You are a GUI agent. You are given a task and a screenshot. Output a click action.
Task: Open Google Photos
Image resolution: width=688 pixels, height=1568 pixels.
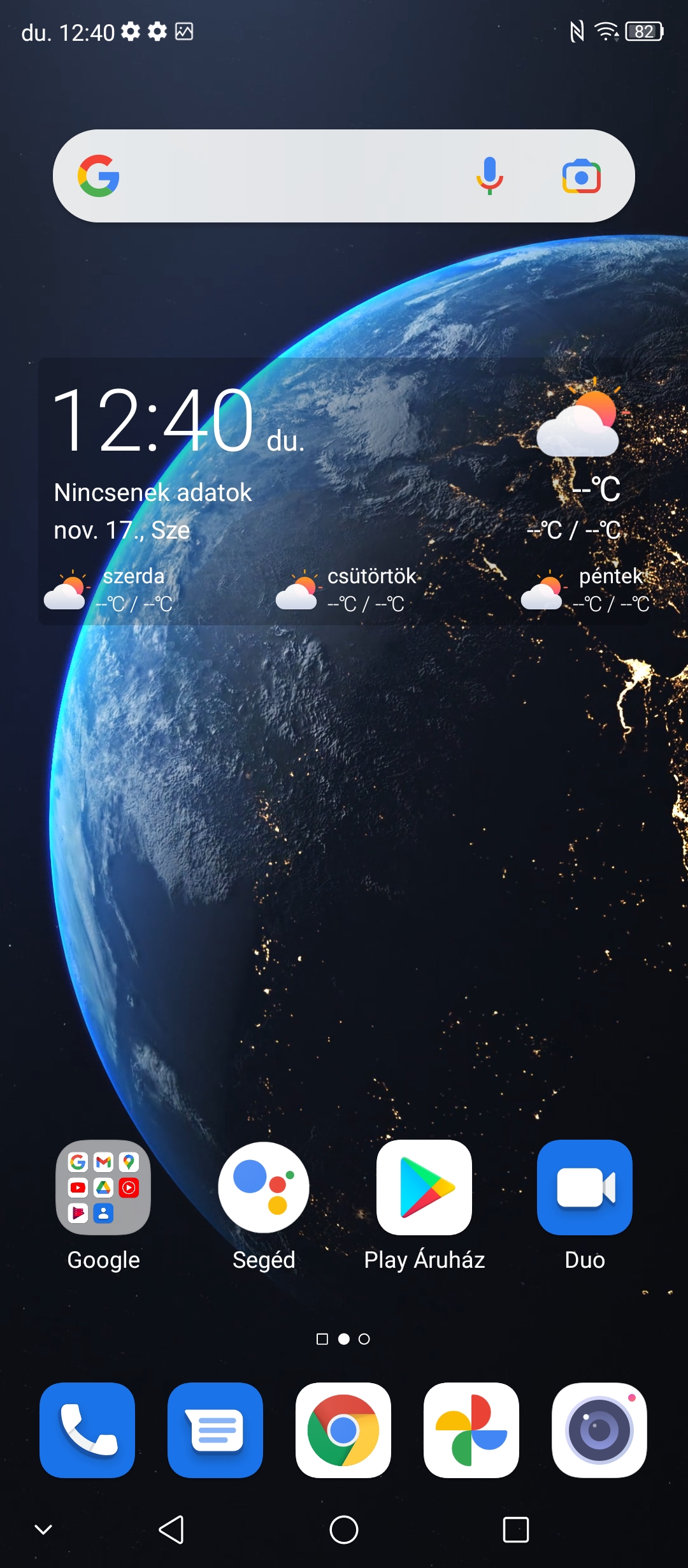[471, 1430]
